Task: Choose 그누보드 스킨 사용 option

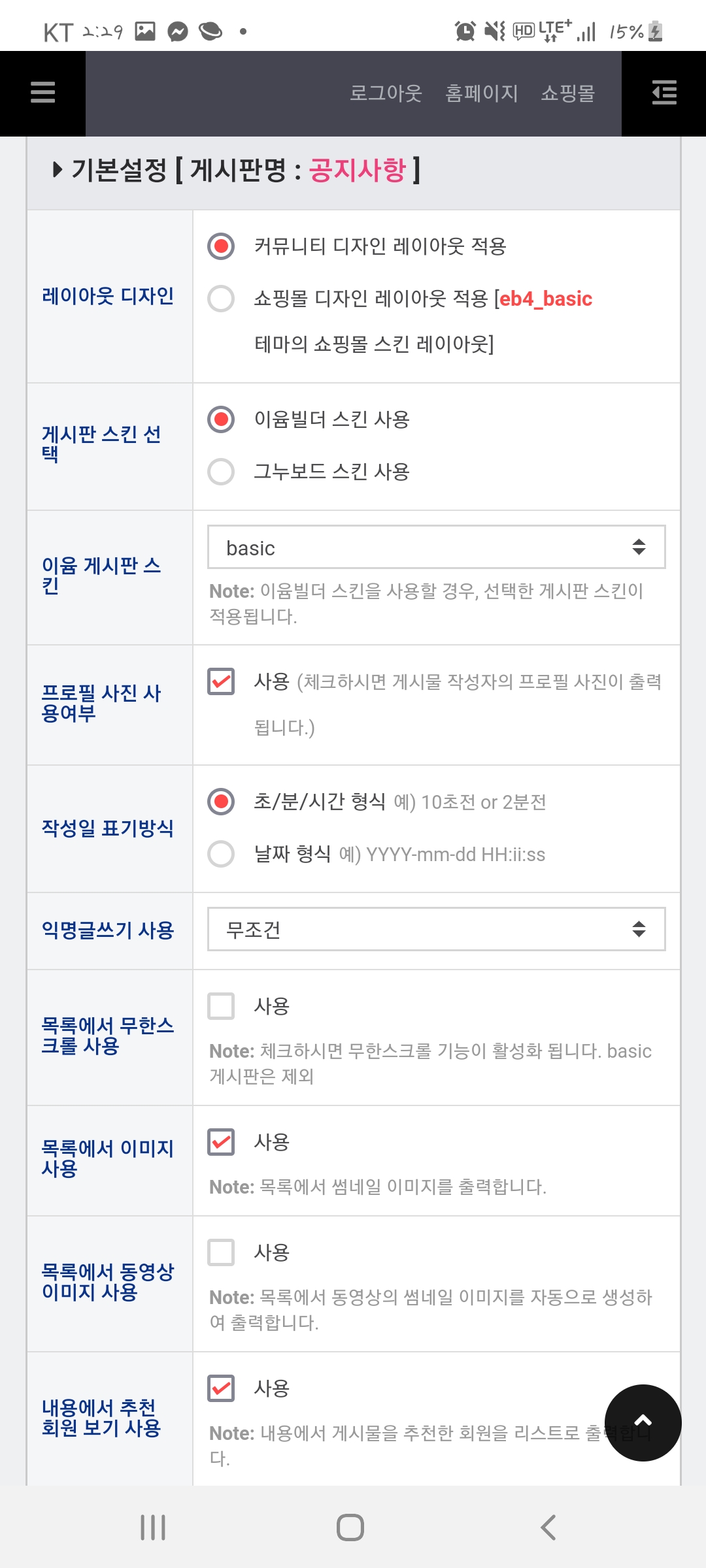Action: coord(221,472)
